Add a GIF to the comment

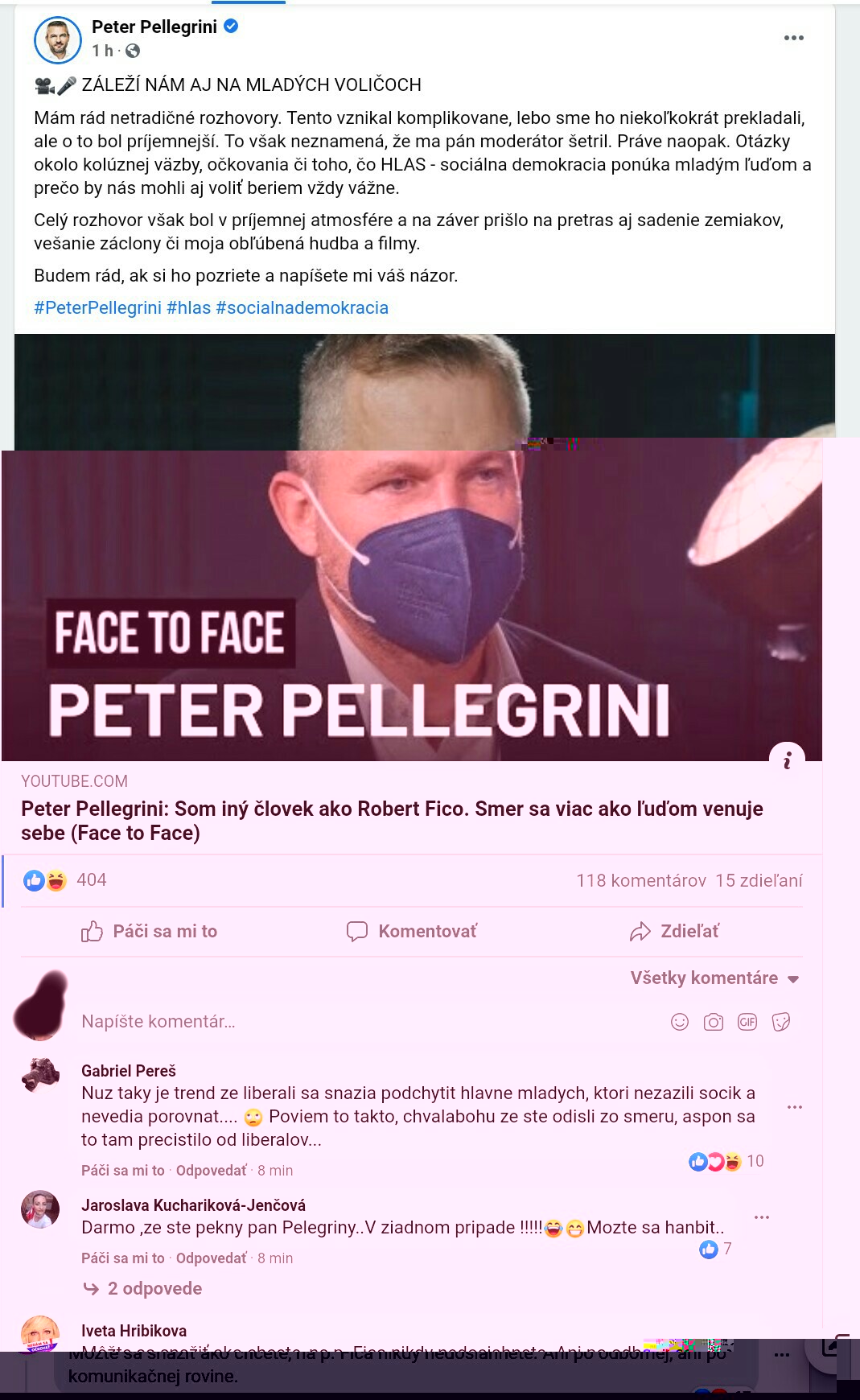[747, 1022]
